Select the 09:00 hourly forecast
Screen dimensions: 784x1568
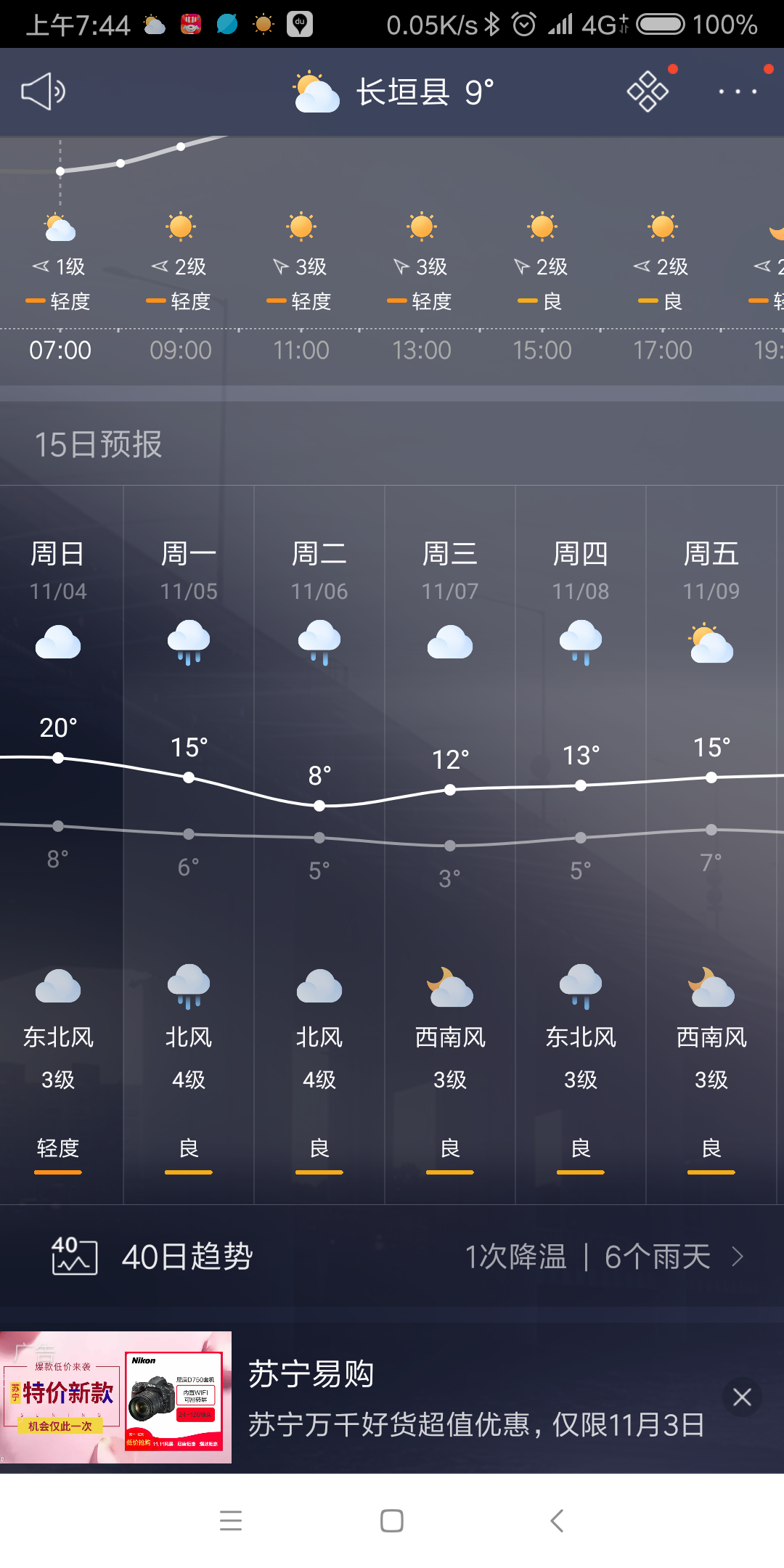[181, 290]
